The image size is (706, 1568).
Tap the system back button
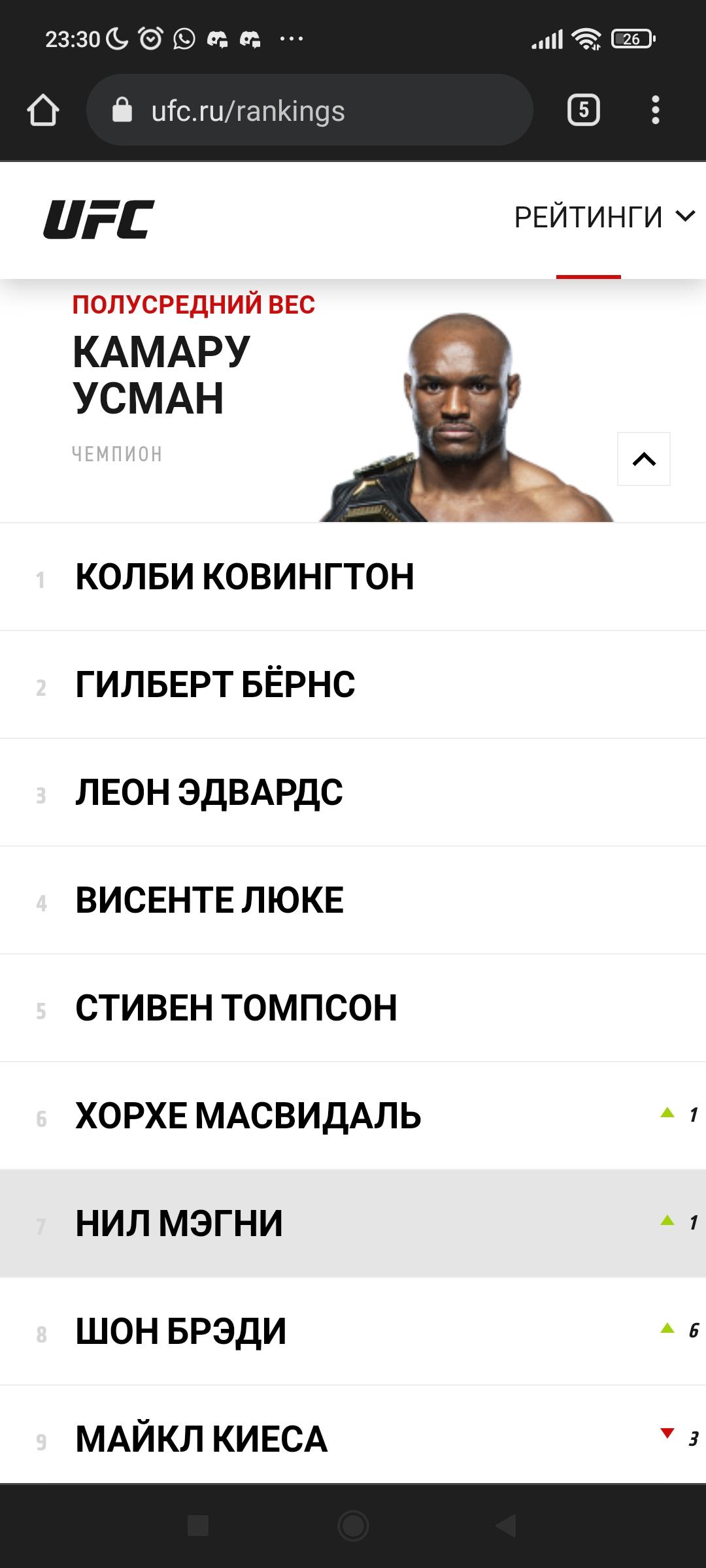507,1526
